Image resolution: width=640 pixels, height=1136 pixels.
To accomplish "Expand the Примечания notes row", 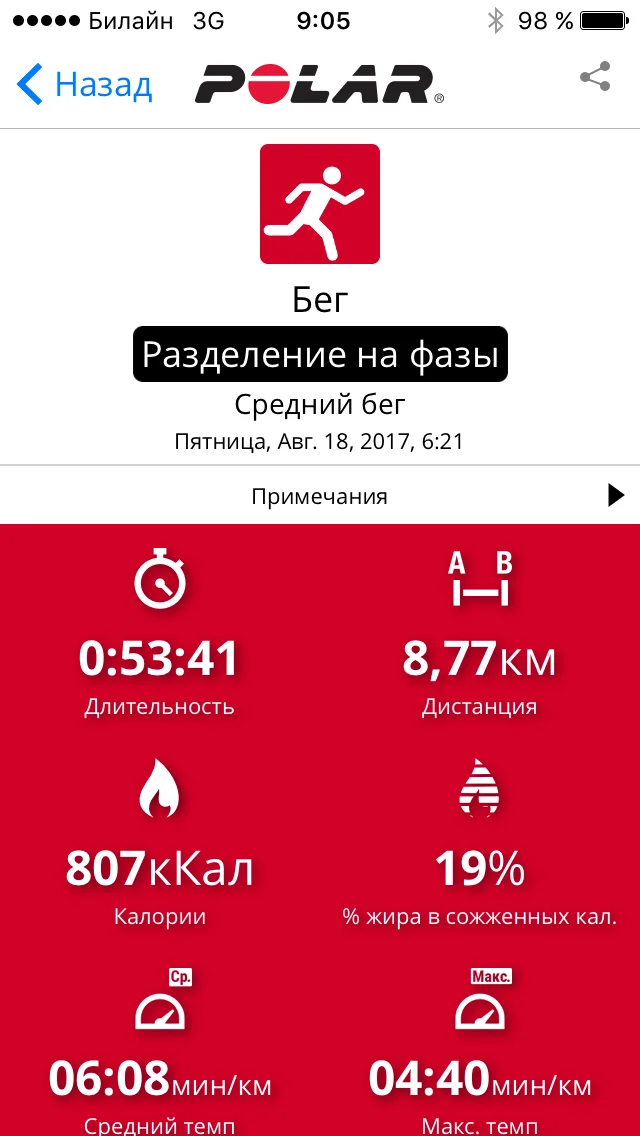I will (x=320, y=496).
